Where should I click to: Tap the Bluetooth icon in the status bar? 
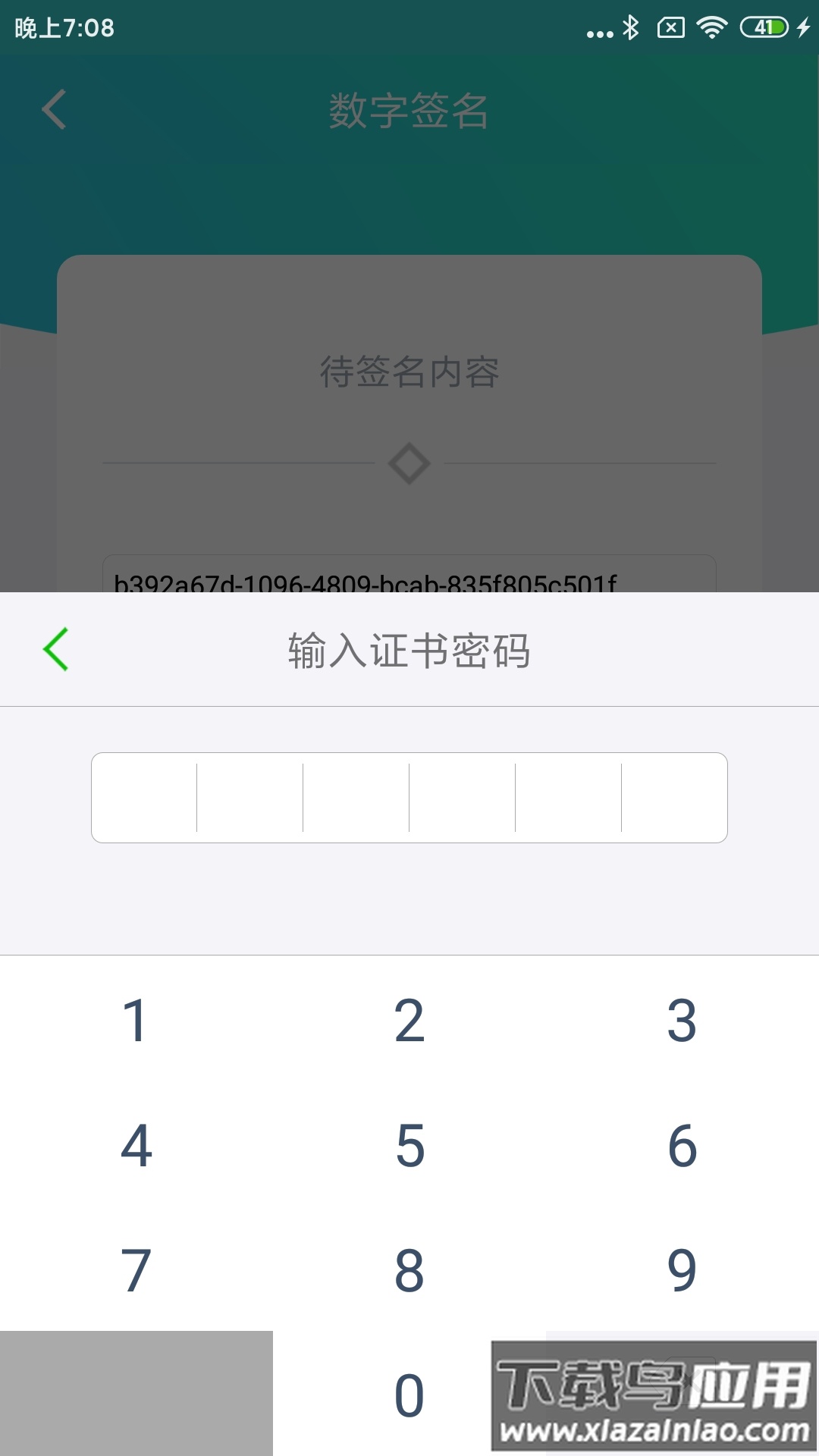631,27
